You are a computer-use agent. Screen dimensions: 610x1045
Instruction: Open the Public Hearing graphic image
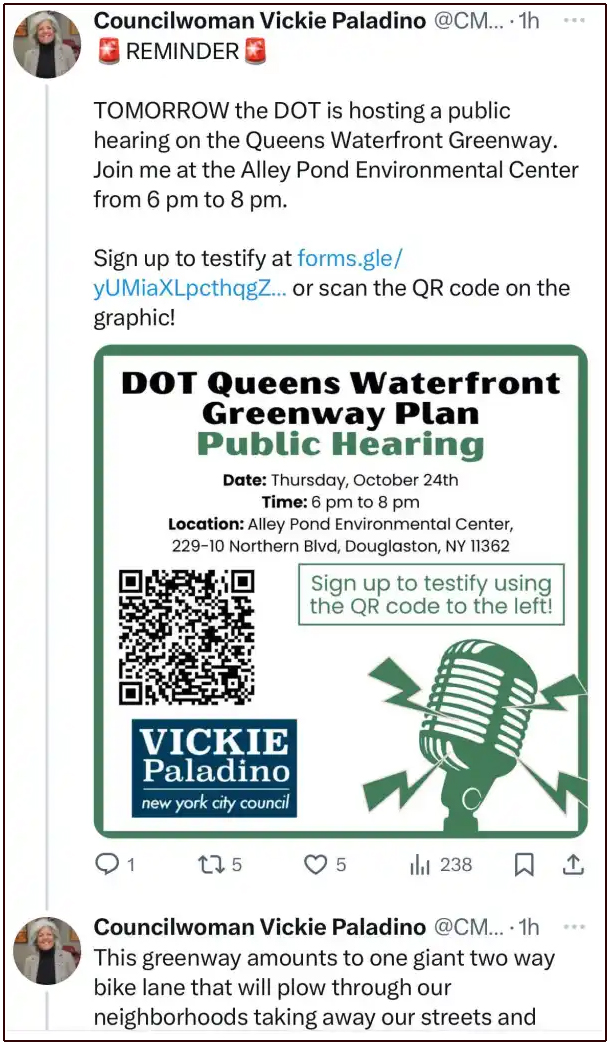coord(340,590)
